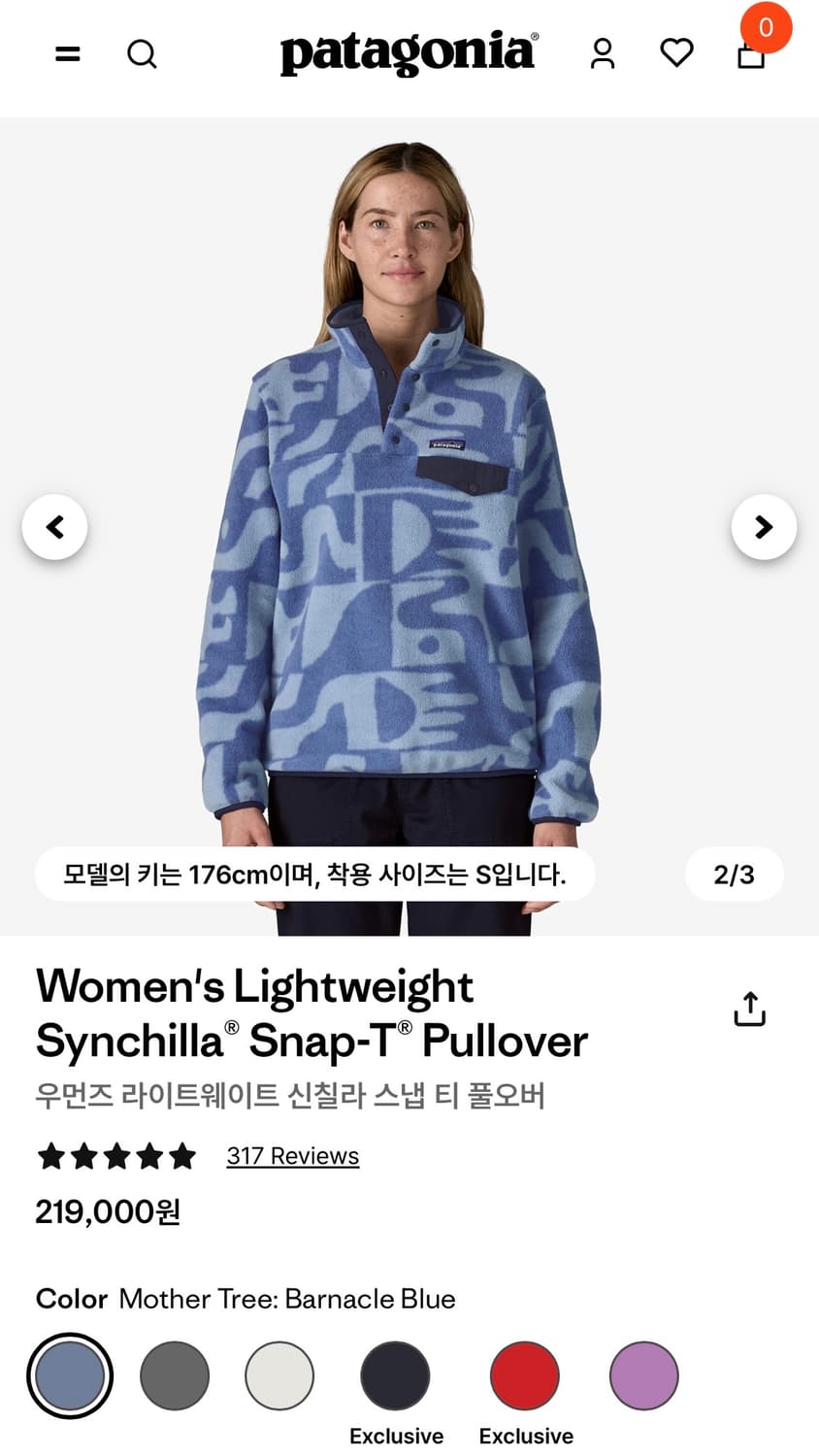819x1456 pixels.
Task: Show the previous product photo
Action: coord(54,526)
